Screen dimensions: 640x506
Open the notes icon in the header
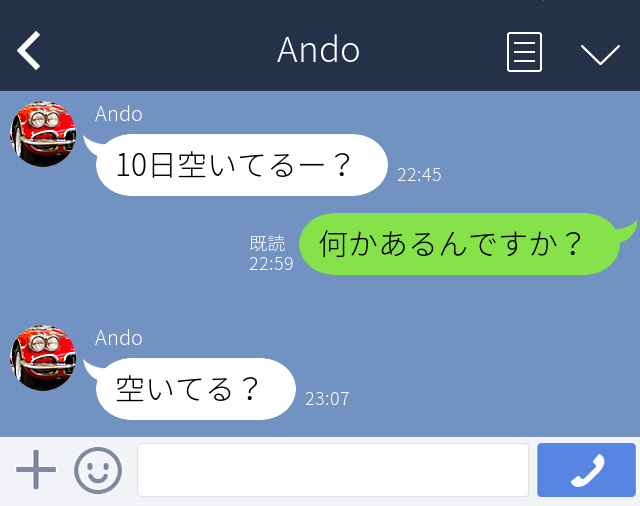tap(524, 52)
